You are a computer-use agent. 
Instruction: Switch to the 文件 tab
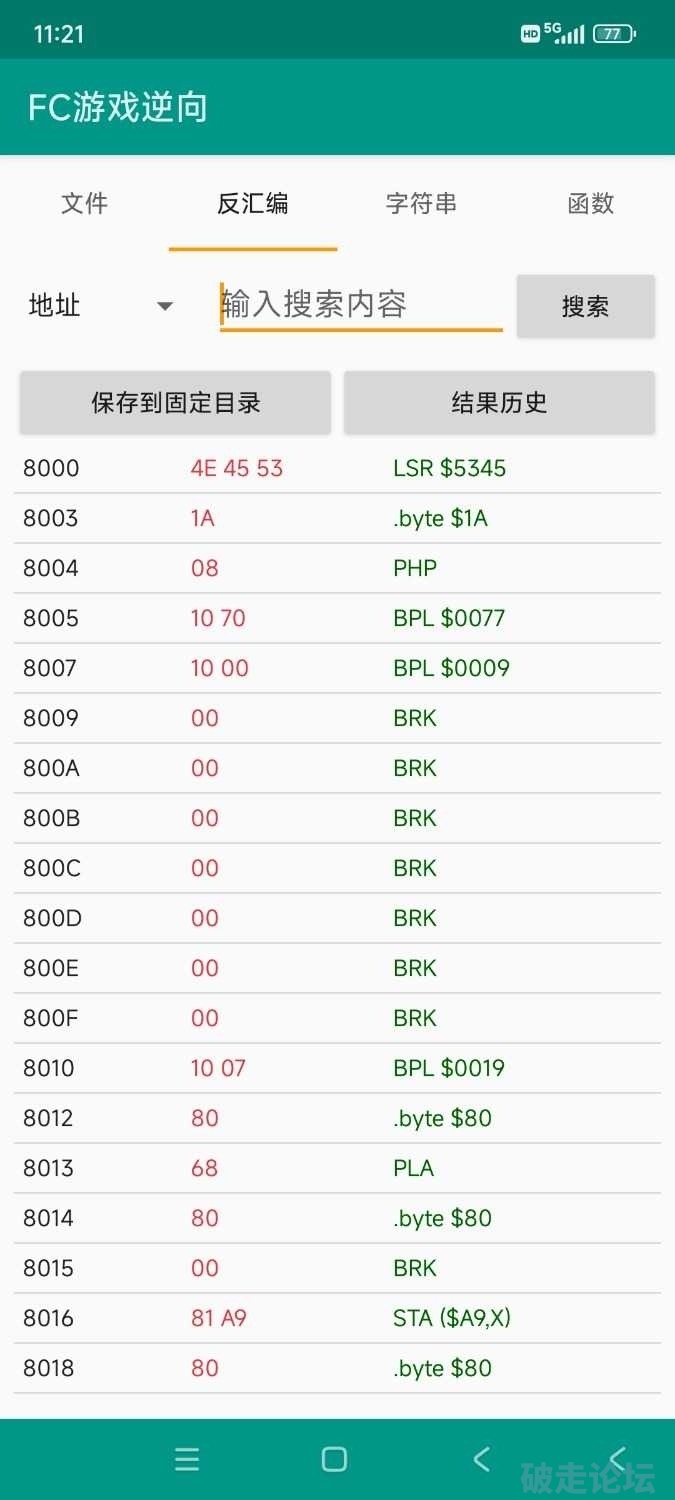[84, 203]
